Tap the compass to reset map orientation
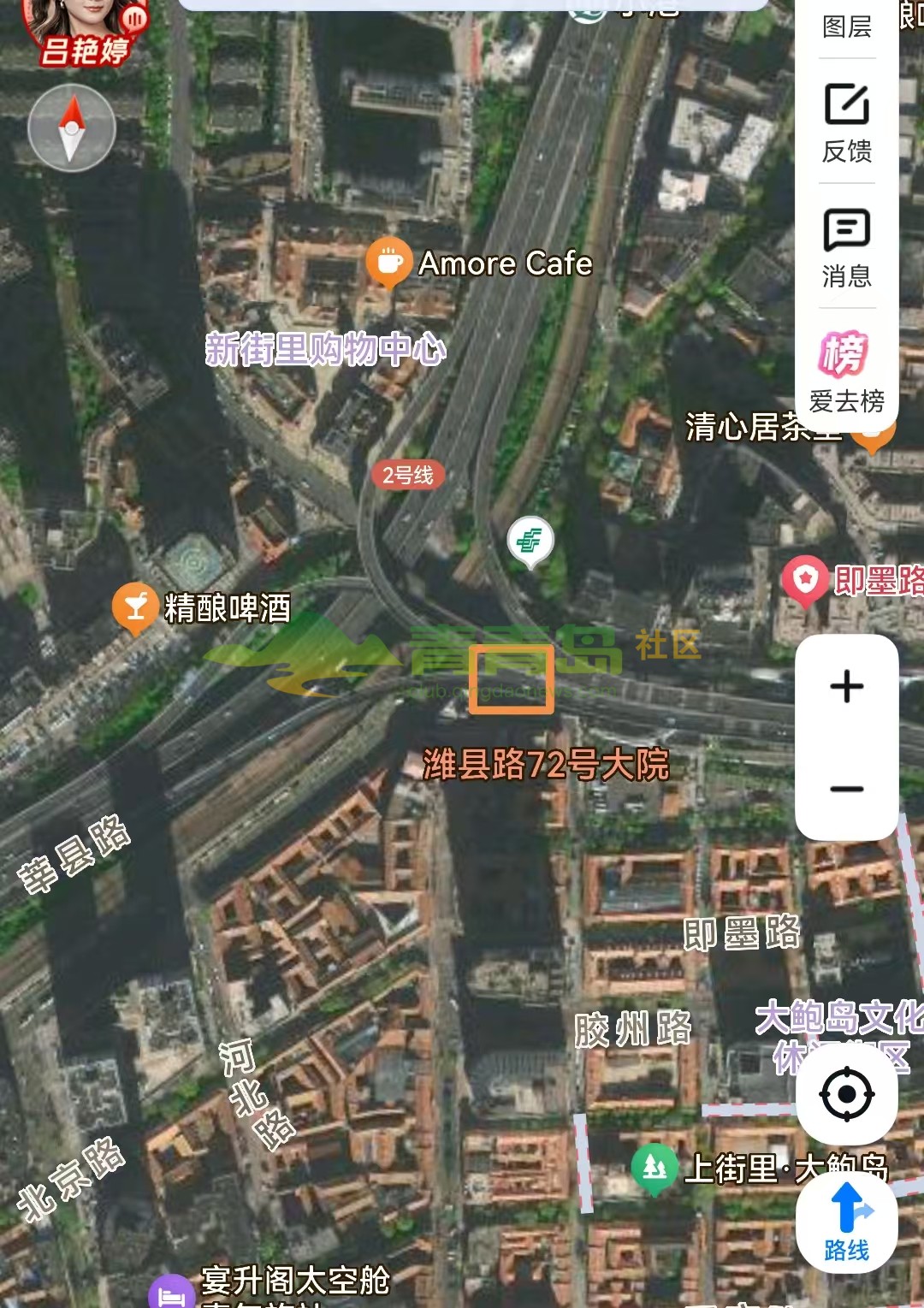Screen dimensions: 924x1308 click(72, 128)
